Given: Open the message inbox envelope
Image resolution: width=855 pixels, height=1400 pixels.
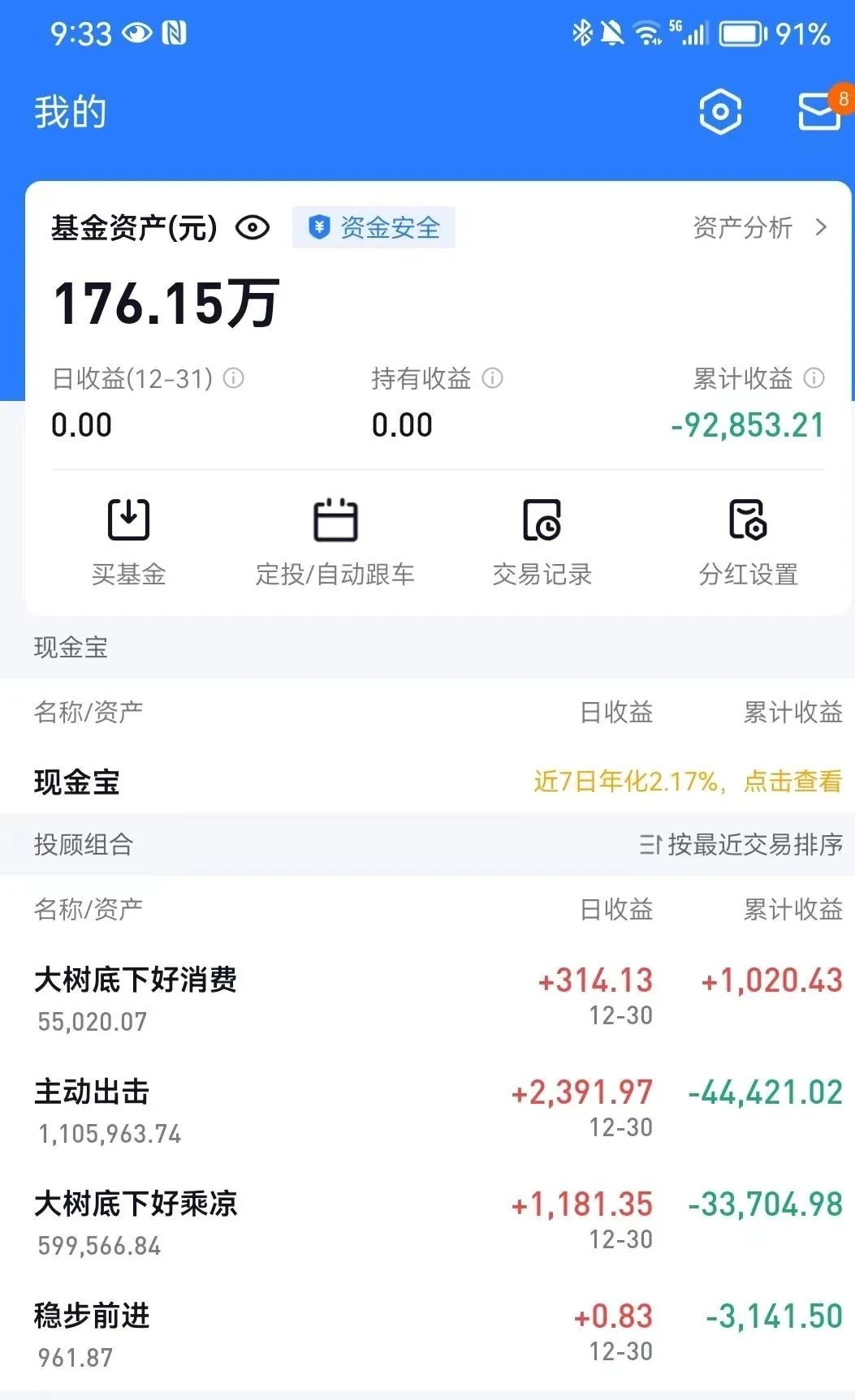Looking at the screenshot, I should tap(819, 111).
